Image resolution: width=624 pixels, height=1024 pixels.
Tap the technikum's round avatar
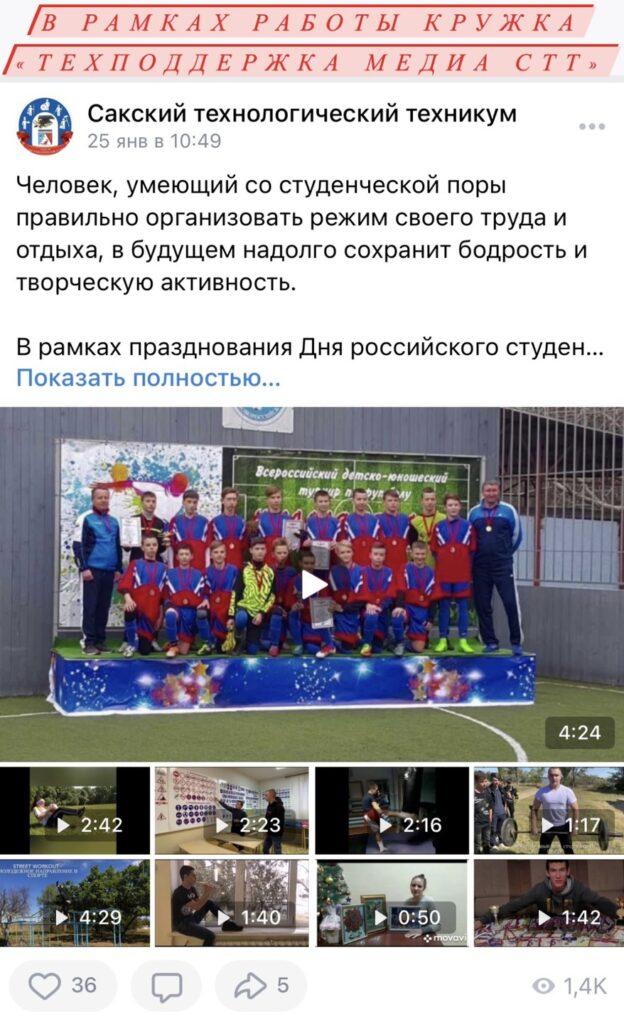click(44, 126)
